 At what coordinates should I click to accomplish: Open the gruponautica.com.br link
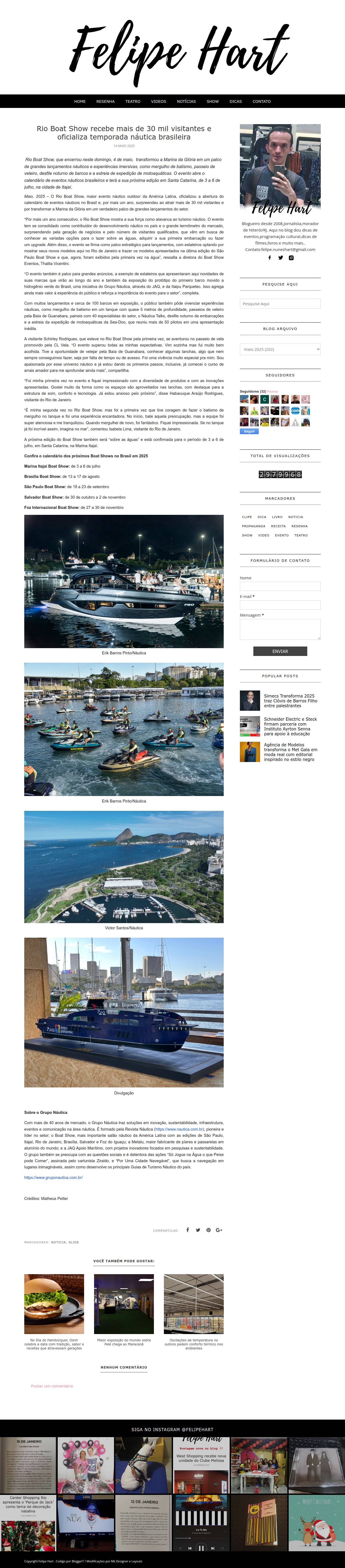(x=54, y=1177)
